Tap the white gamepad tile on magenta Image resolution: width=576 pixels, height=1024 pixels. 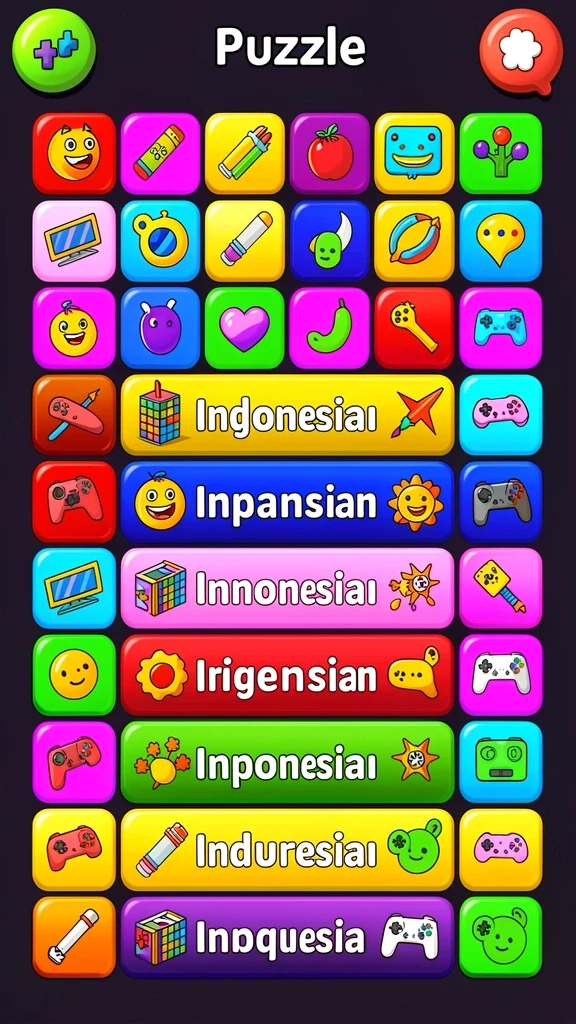(501, 675)
